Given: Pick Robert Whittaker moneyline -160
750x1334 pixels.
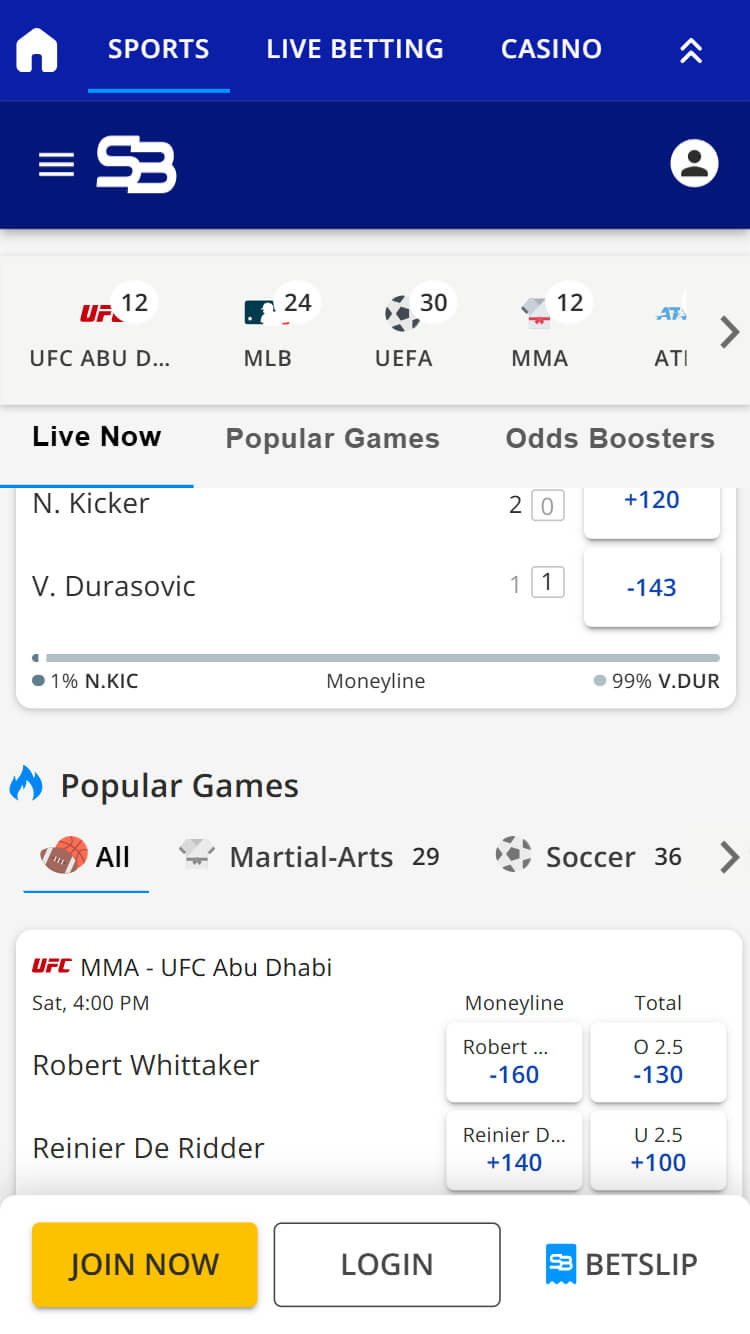Looking at the screenshot, I should coord(514,1062).
